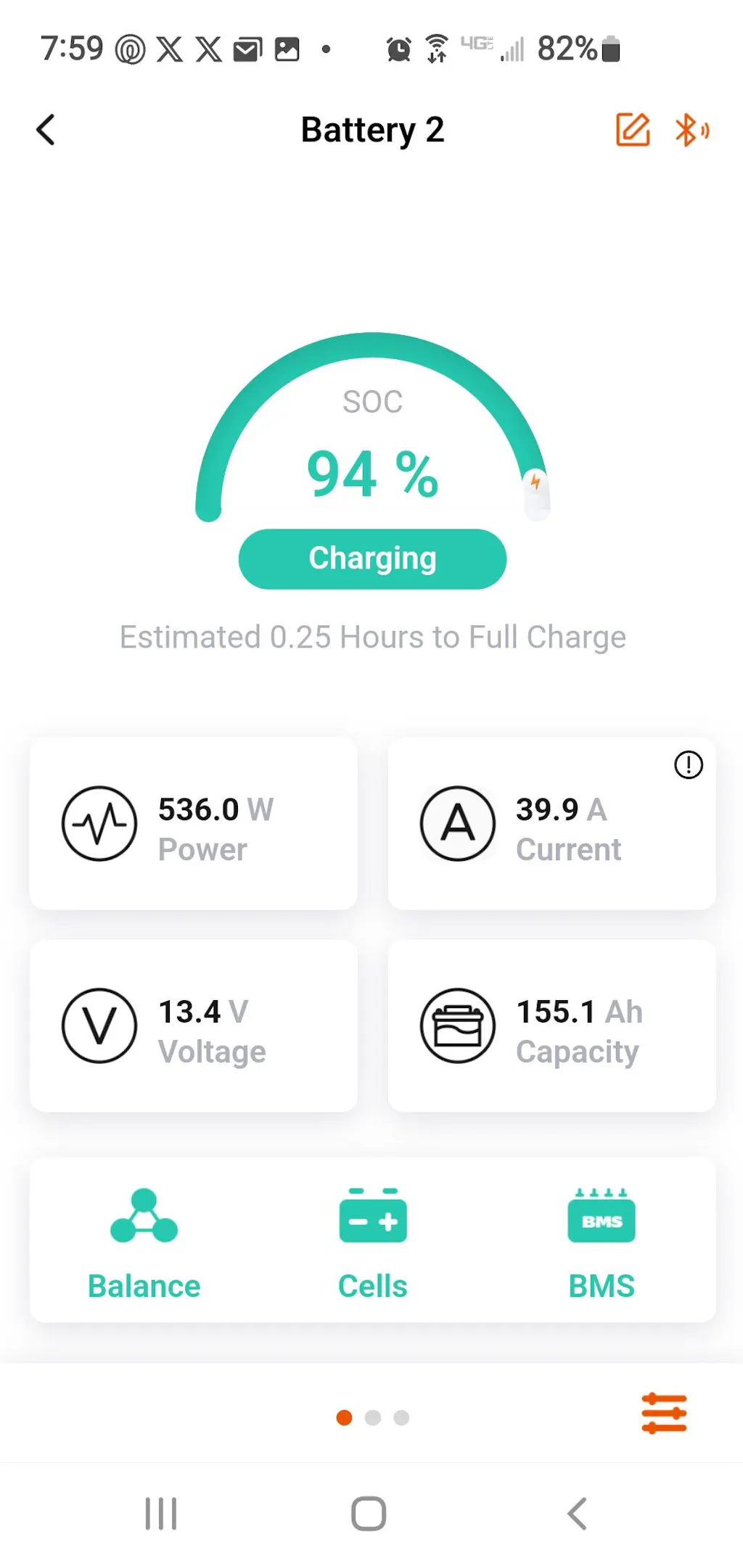Open the Bluetooth connection icon

click(691, 131)
